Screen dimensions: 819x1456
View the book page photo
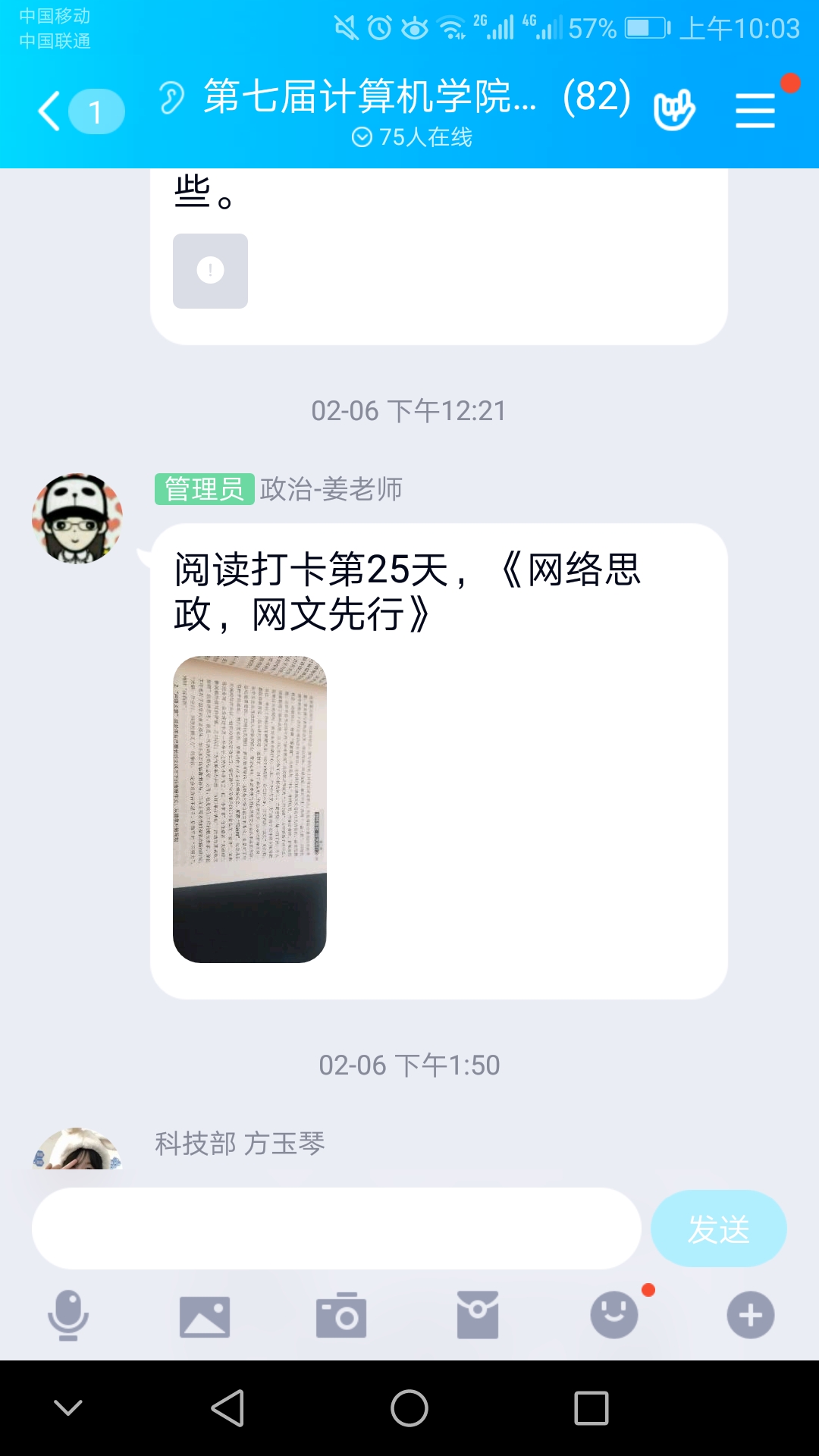tap(249, 809)
